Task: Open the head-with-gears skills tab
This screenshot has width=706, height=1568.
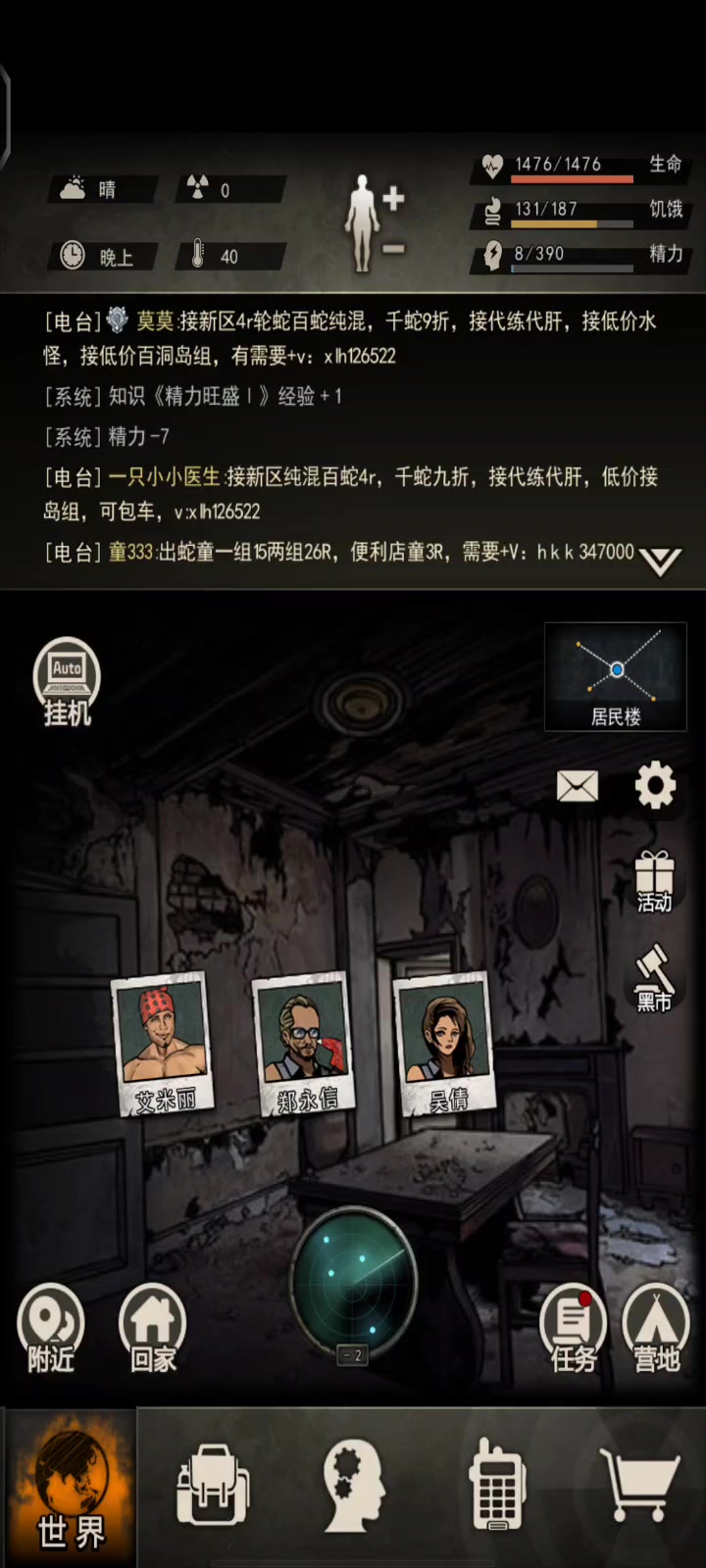Action: pyautogui.click(x=353, y=1486)
